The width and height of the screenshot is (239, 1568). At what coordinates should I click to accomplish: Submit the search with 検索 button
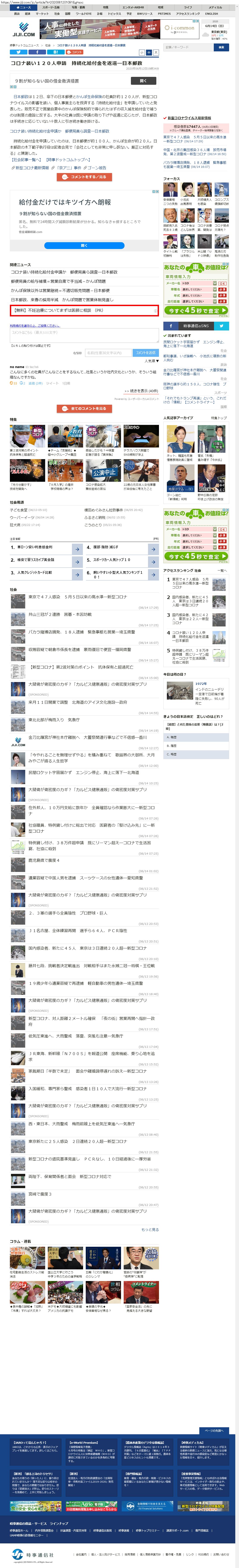point(221,47)
